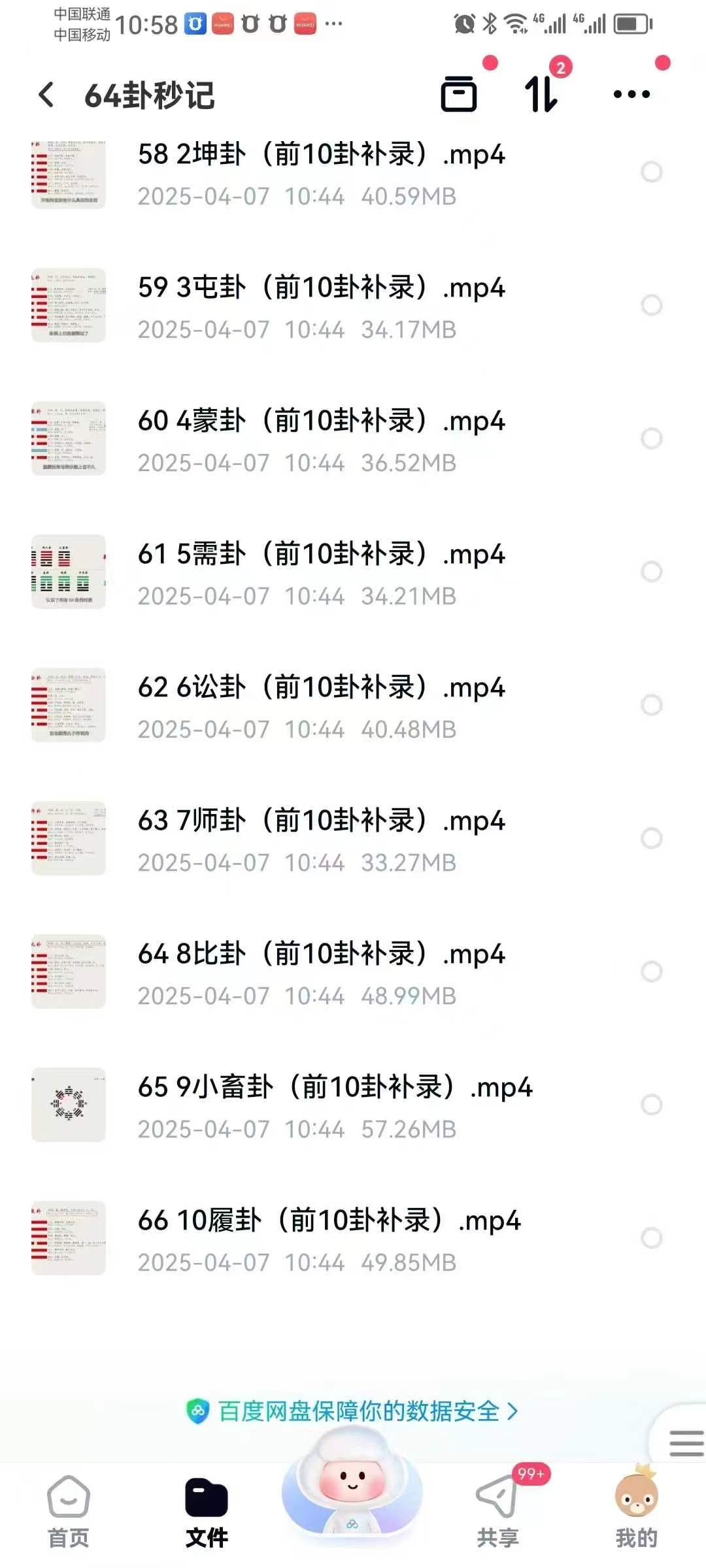Switch to the 文件 tab
This screenshot has width=706, height=1568.
[x=207, y=1511]
